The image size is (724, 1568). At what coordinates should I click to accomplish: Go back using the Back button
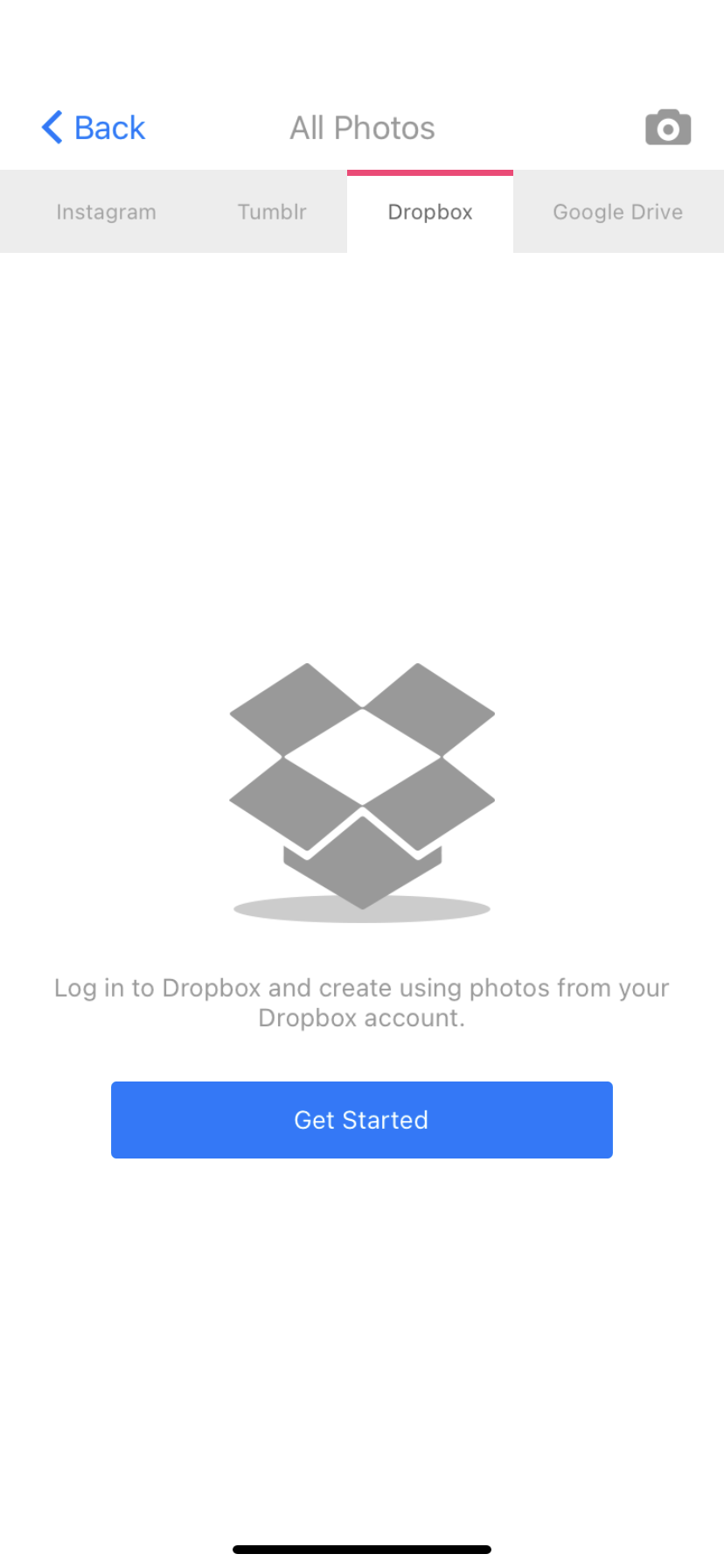(x=93, y=128)
